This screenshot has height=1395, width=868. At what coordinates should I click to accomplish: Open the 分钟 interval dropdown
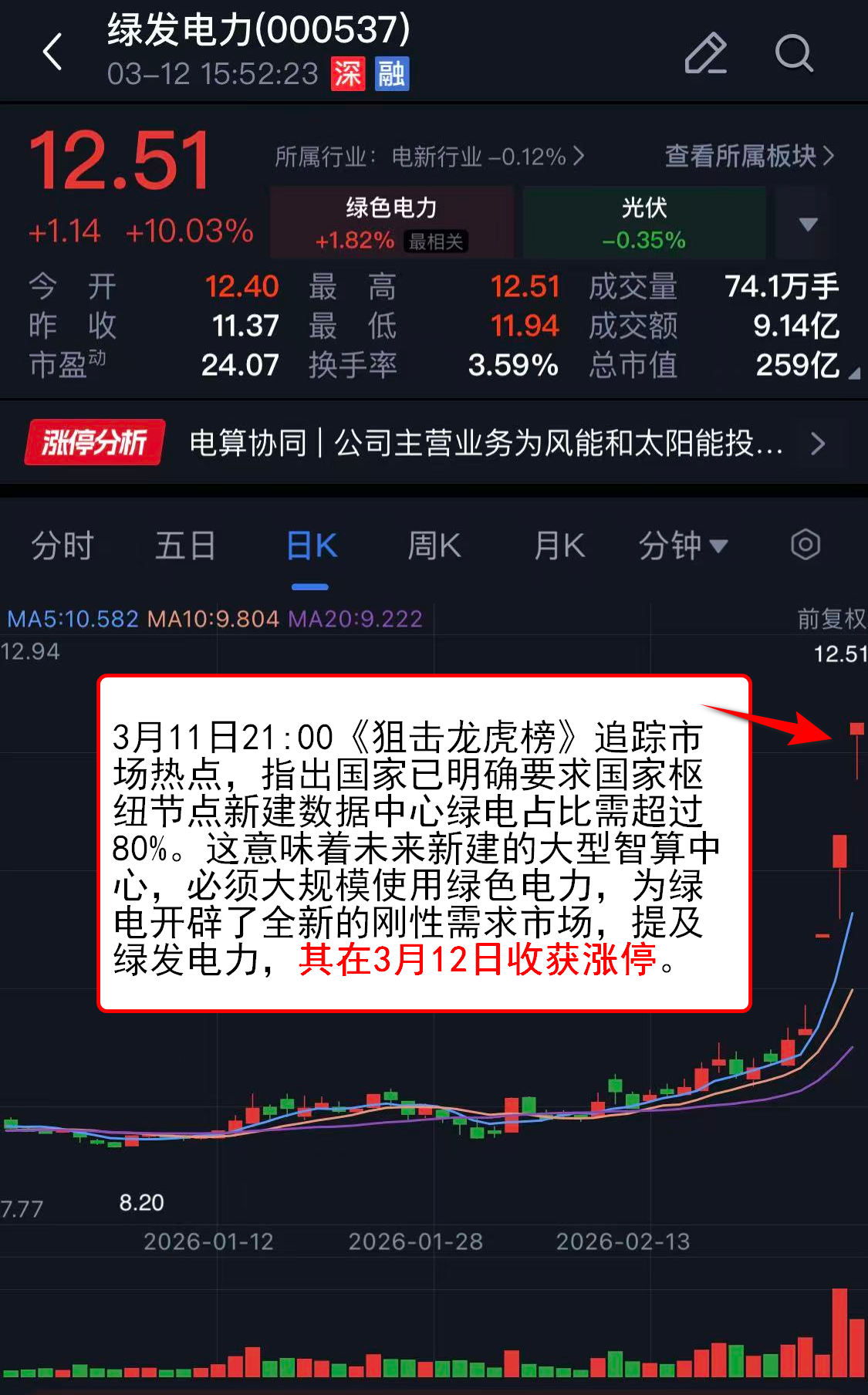pos(683,546)
